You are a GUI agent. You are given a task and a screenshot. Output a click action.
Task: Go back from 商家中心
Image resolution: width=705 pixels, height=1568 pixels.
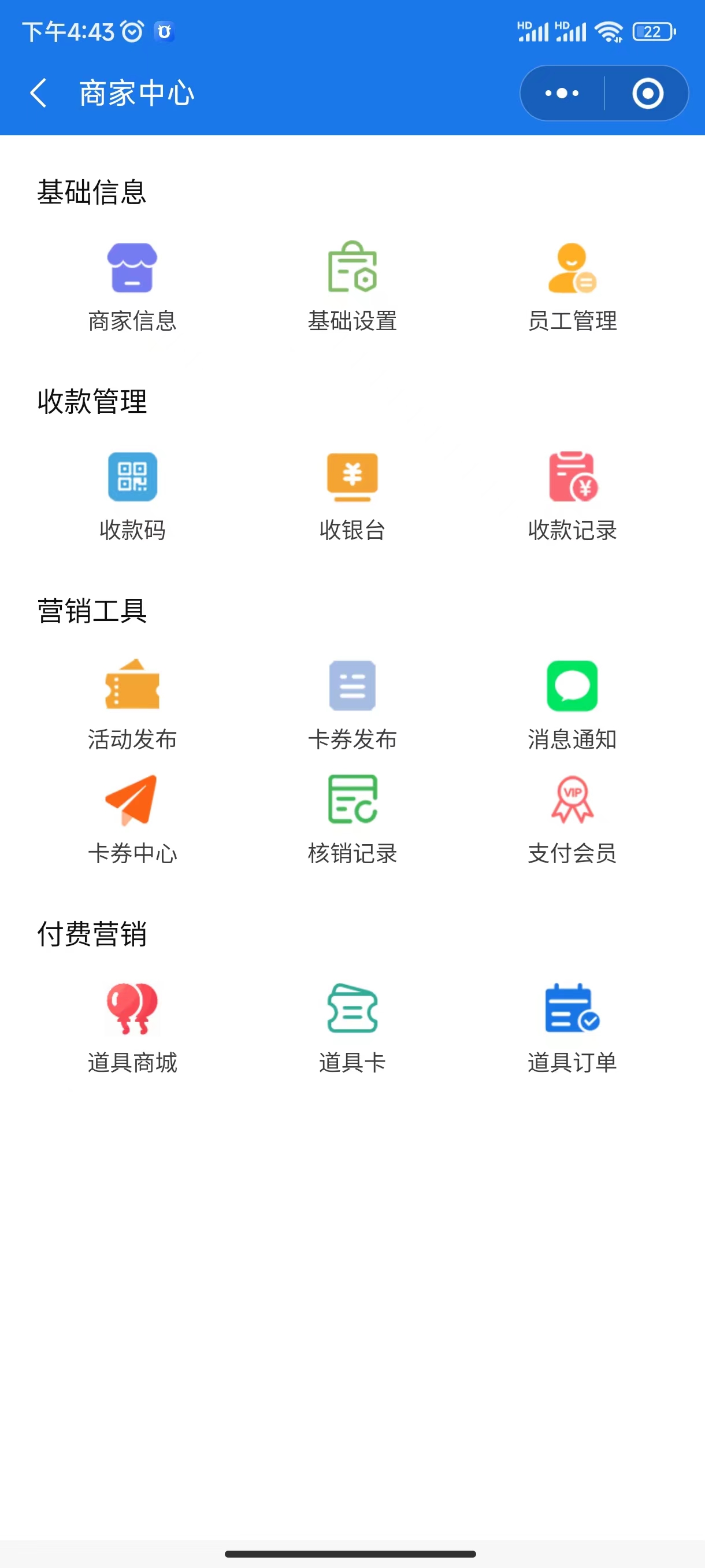(x=38, y=93)
